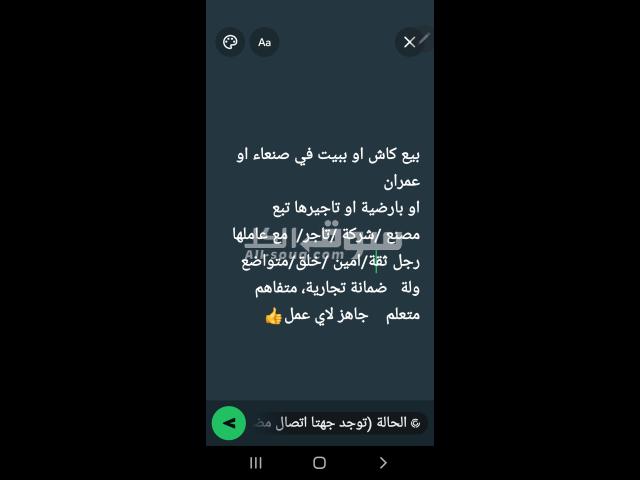Close the status text editor
640x480 pixels.
409,42
